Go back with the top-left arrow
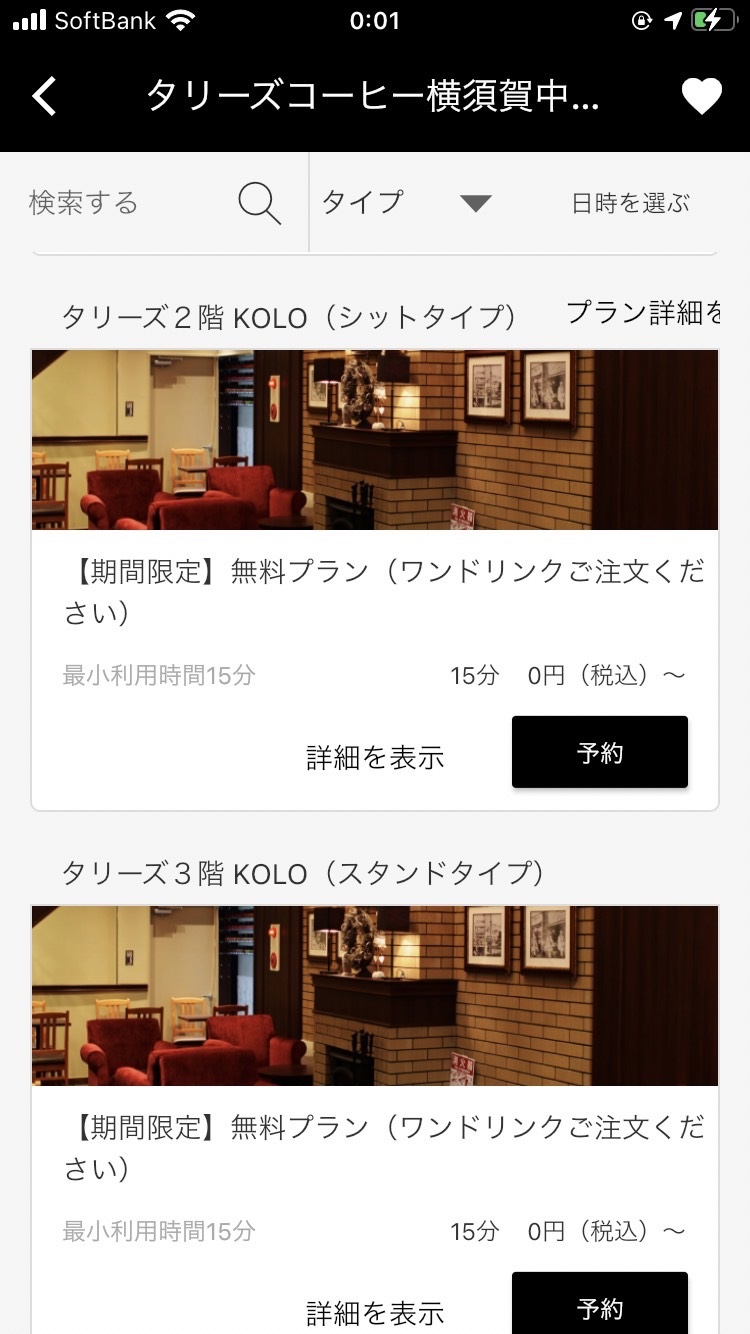The image size is (750, 1334). 45,97
